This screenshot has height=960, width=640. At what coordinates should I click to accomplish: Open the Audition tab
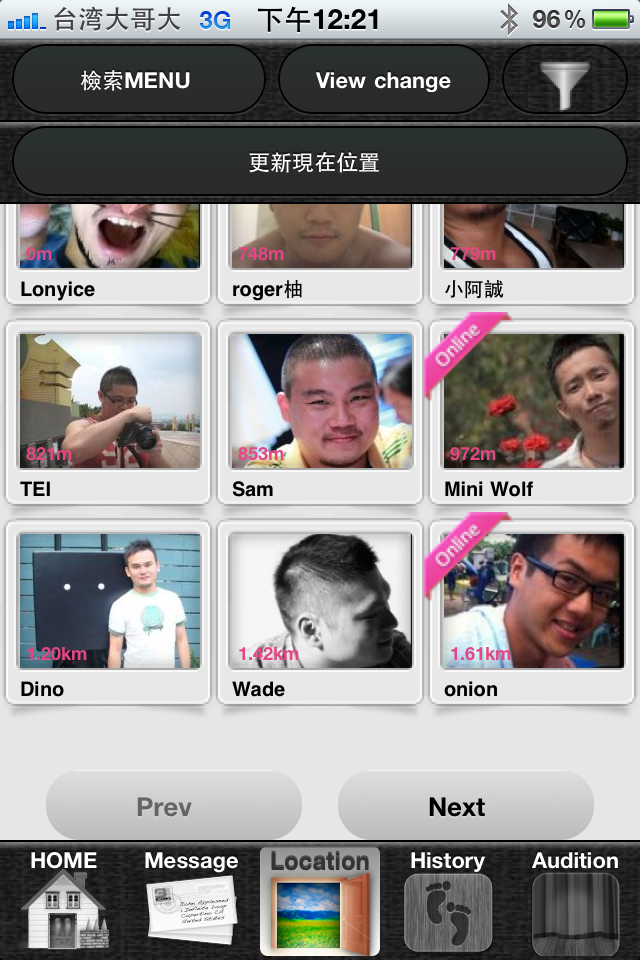point(575,900)
